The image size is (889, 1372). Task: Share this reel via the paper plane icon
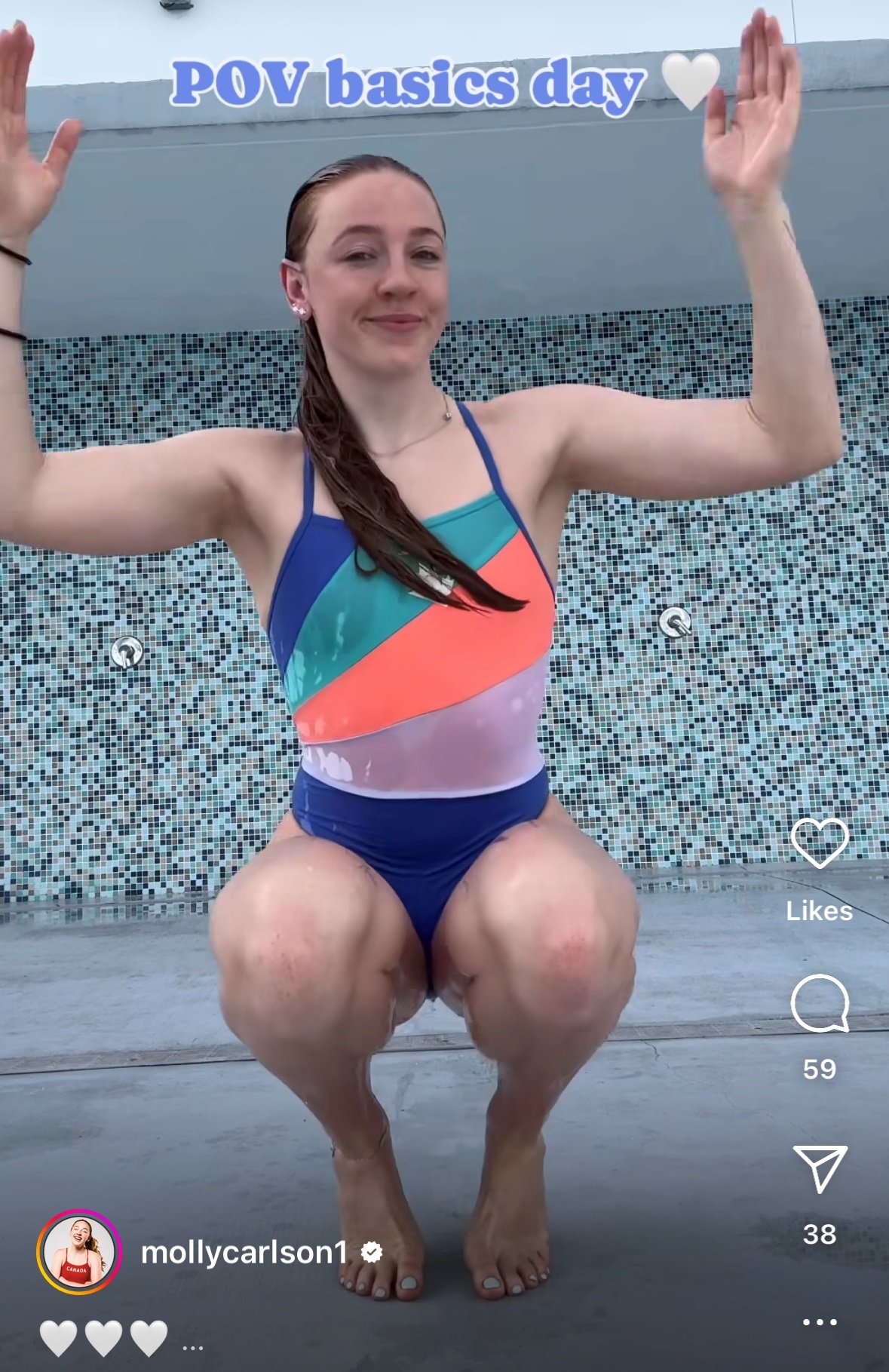[x=820, y=1168]
